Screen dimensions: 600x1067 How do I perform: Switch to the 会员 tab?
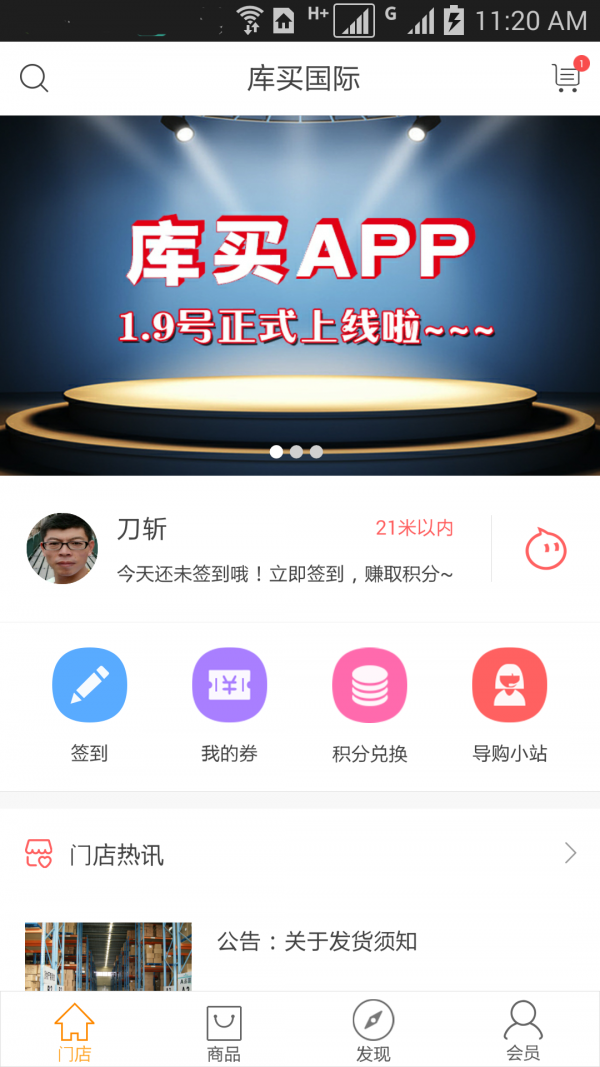click(523, 1031)
